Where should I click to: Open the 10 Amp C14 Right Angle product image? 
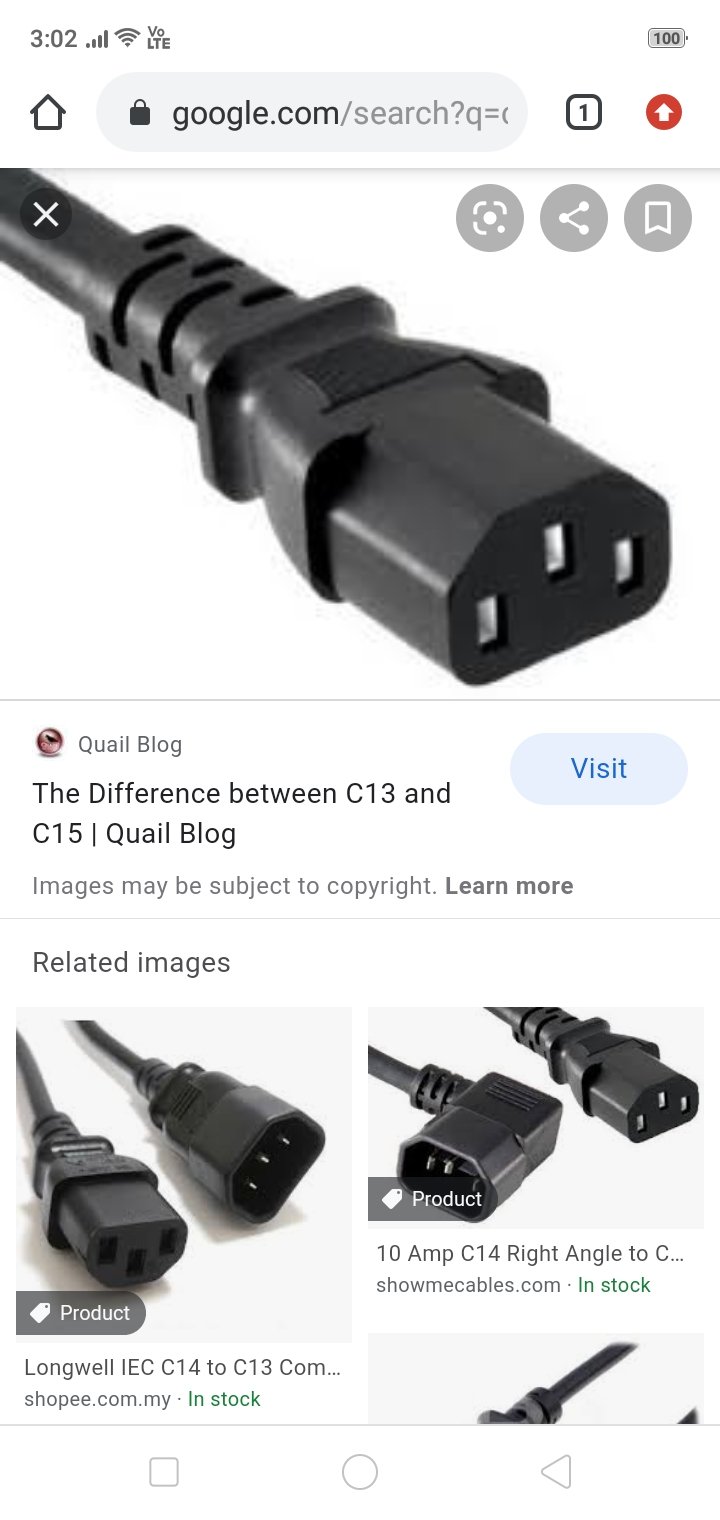(x=536, y=1117)
